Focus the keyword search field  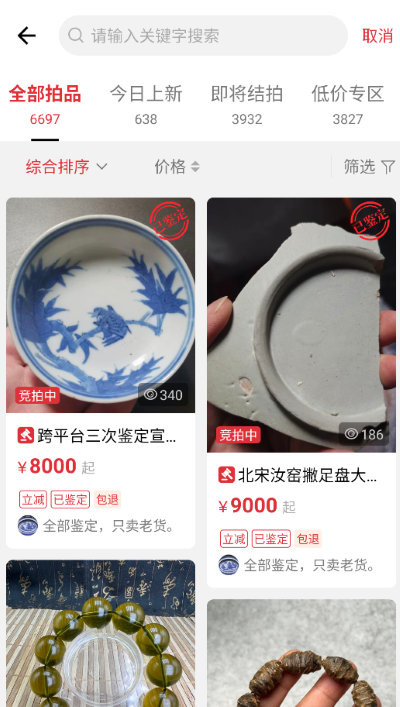tap(203, 36)
